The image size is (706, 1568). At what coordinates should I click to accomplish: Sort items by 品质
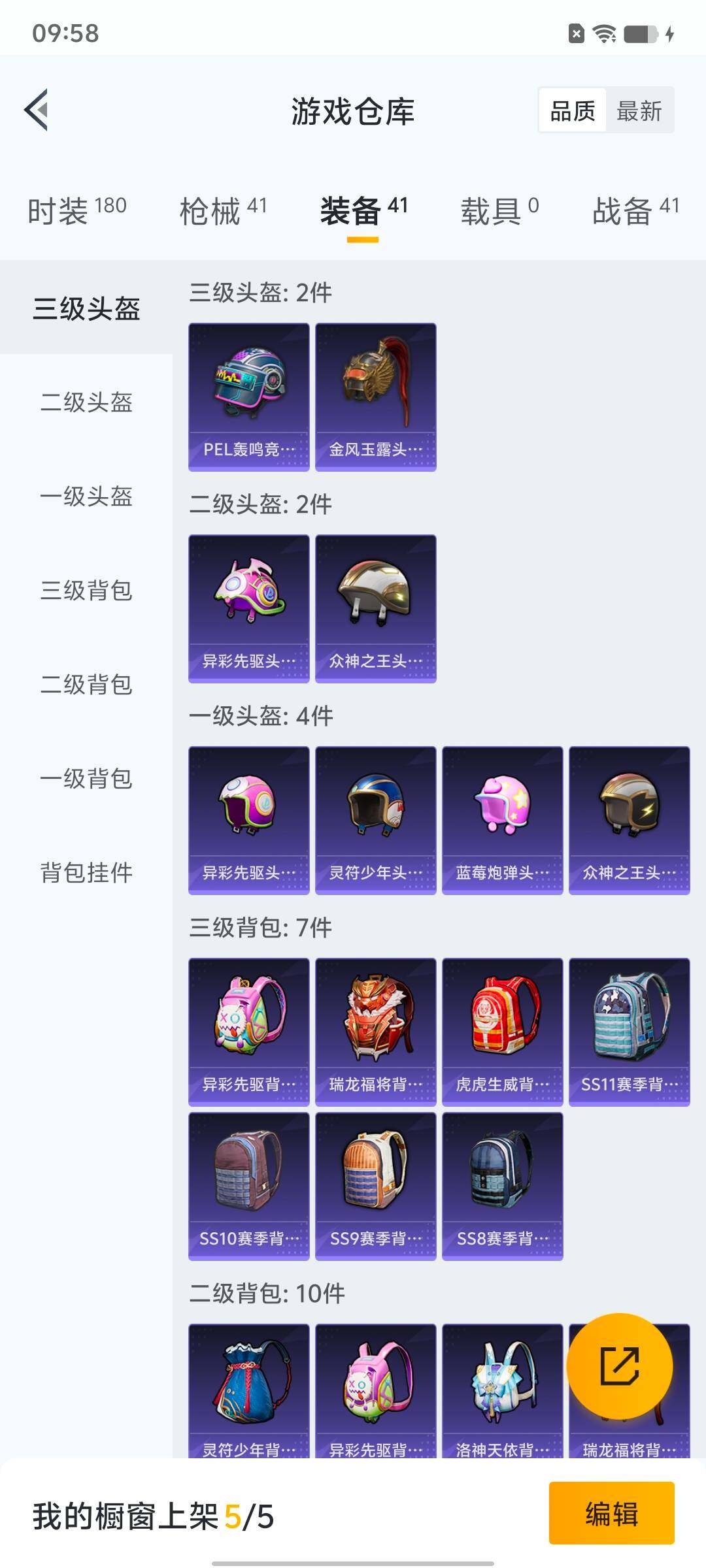pos(572,110)
